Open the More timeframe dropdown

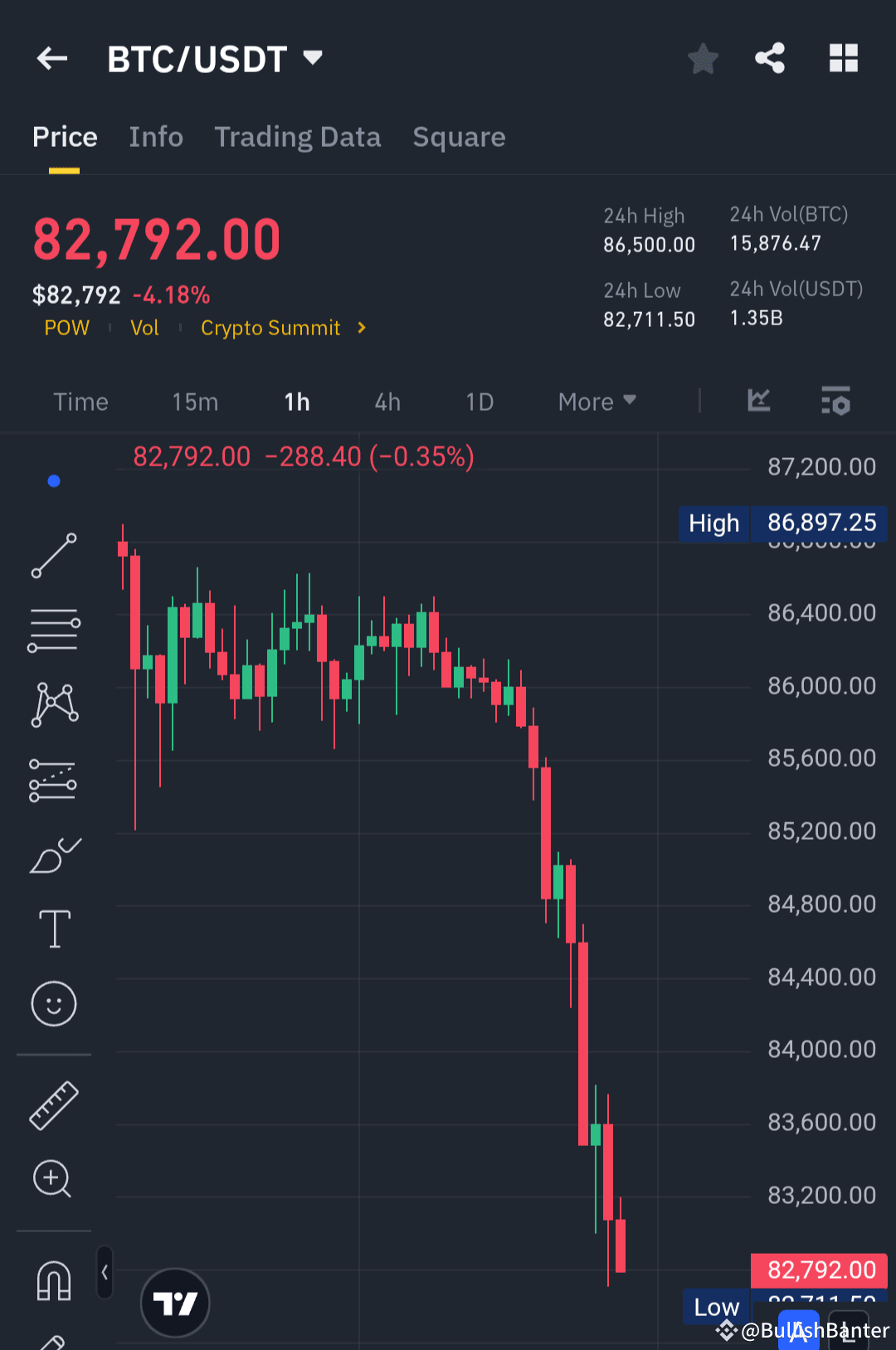(596, 402)
